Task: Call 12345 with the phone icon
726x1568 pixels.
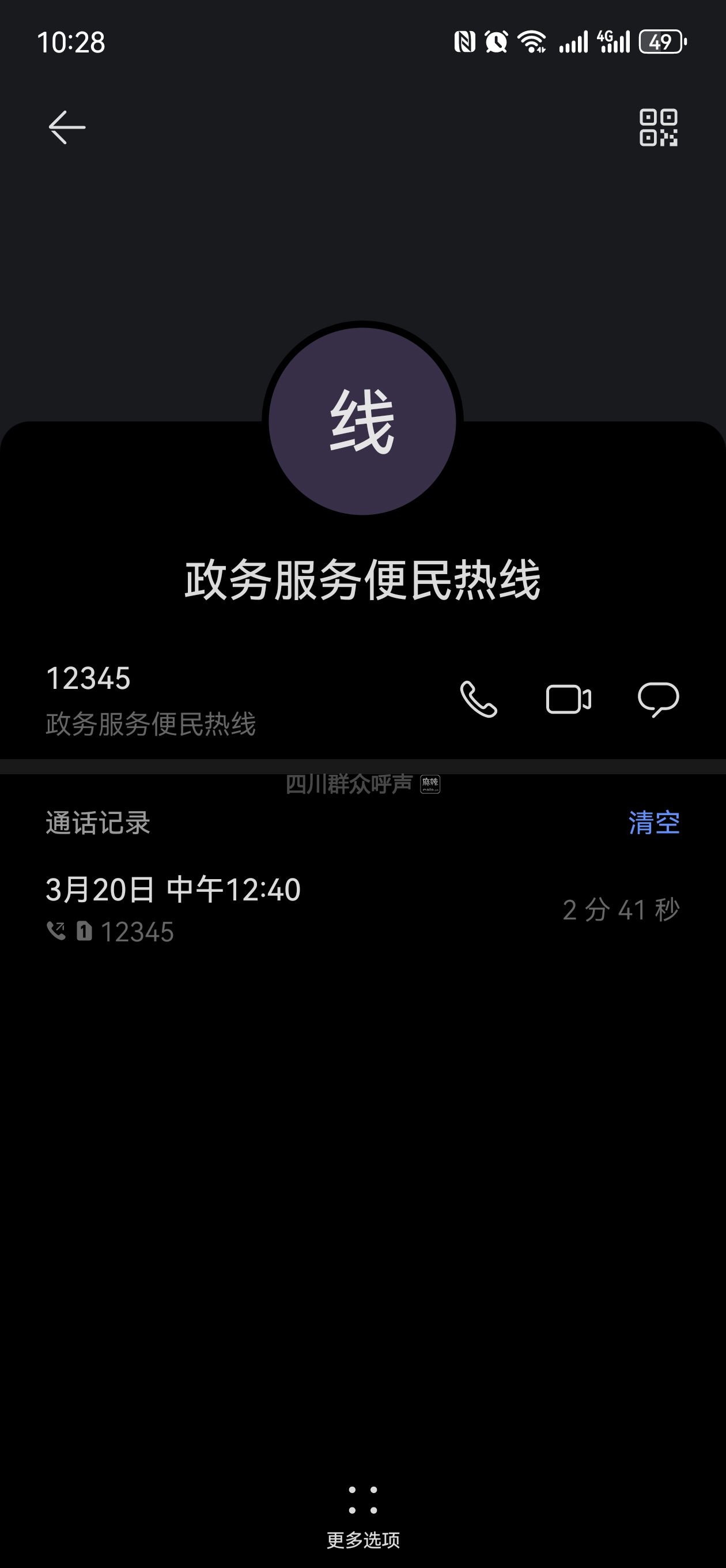Action: point(478,699)
